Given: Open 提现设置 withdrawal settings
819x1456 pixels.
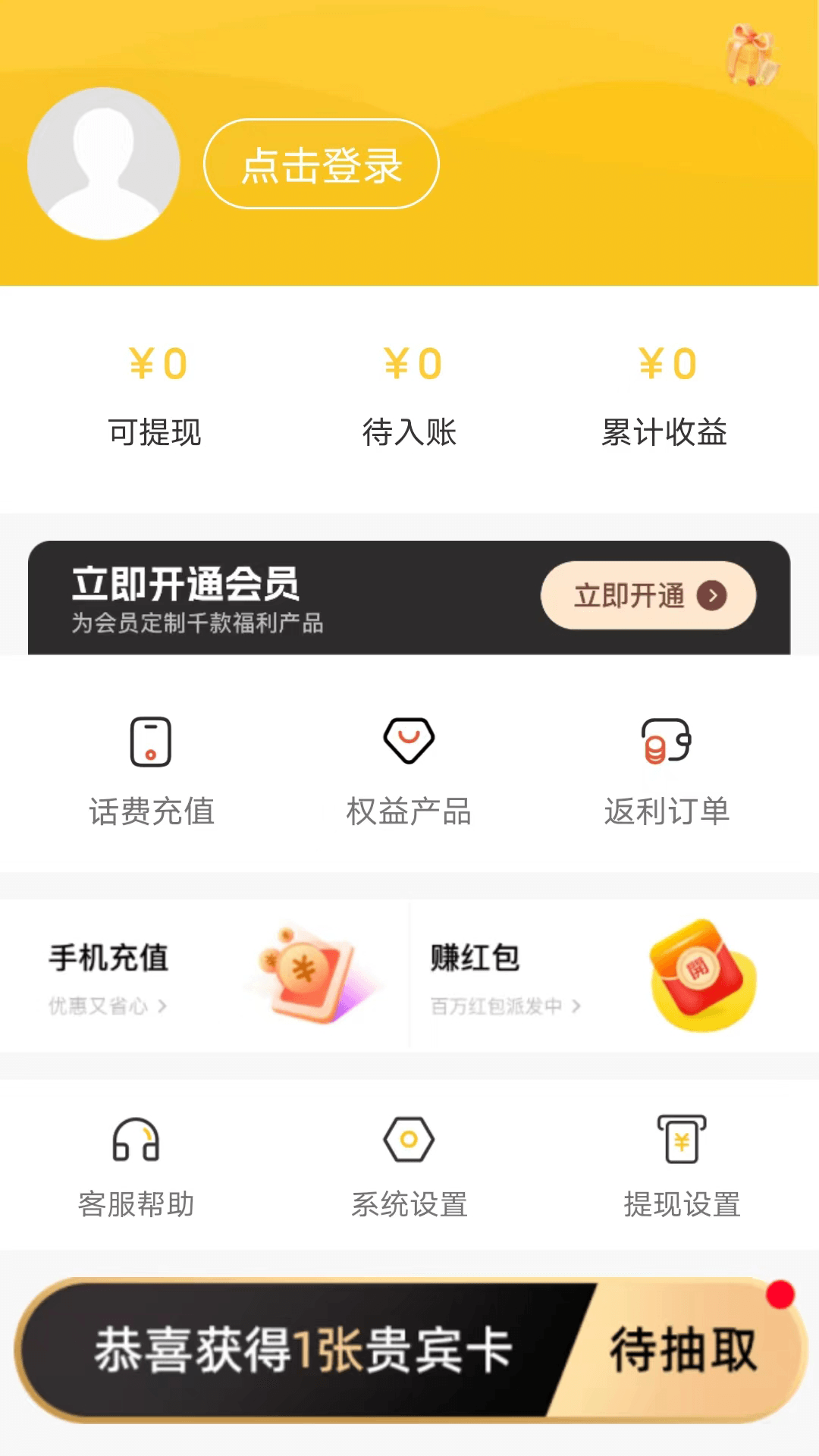Looking at the screenshot, I should pos(682,1166).
